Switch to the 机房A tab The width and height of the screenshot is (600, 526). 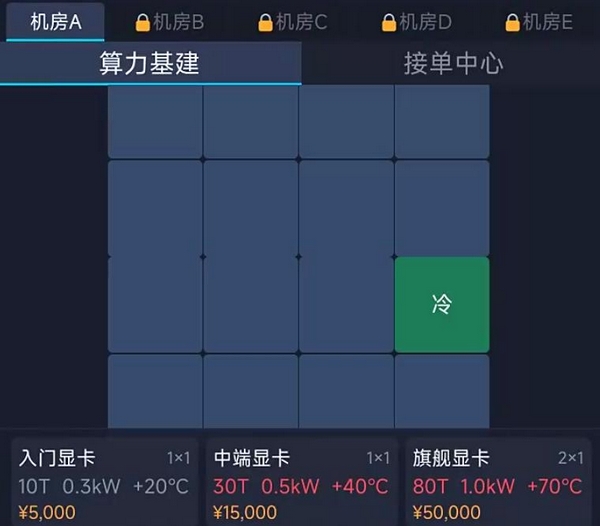tap(55, 22)
